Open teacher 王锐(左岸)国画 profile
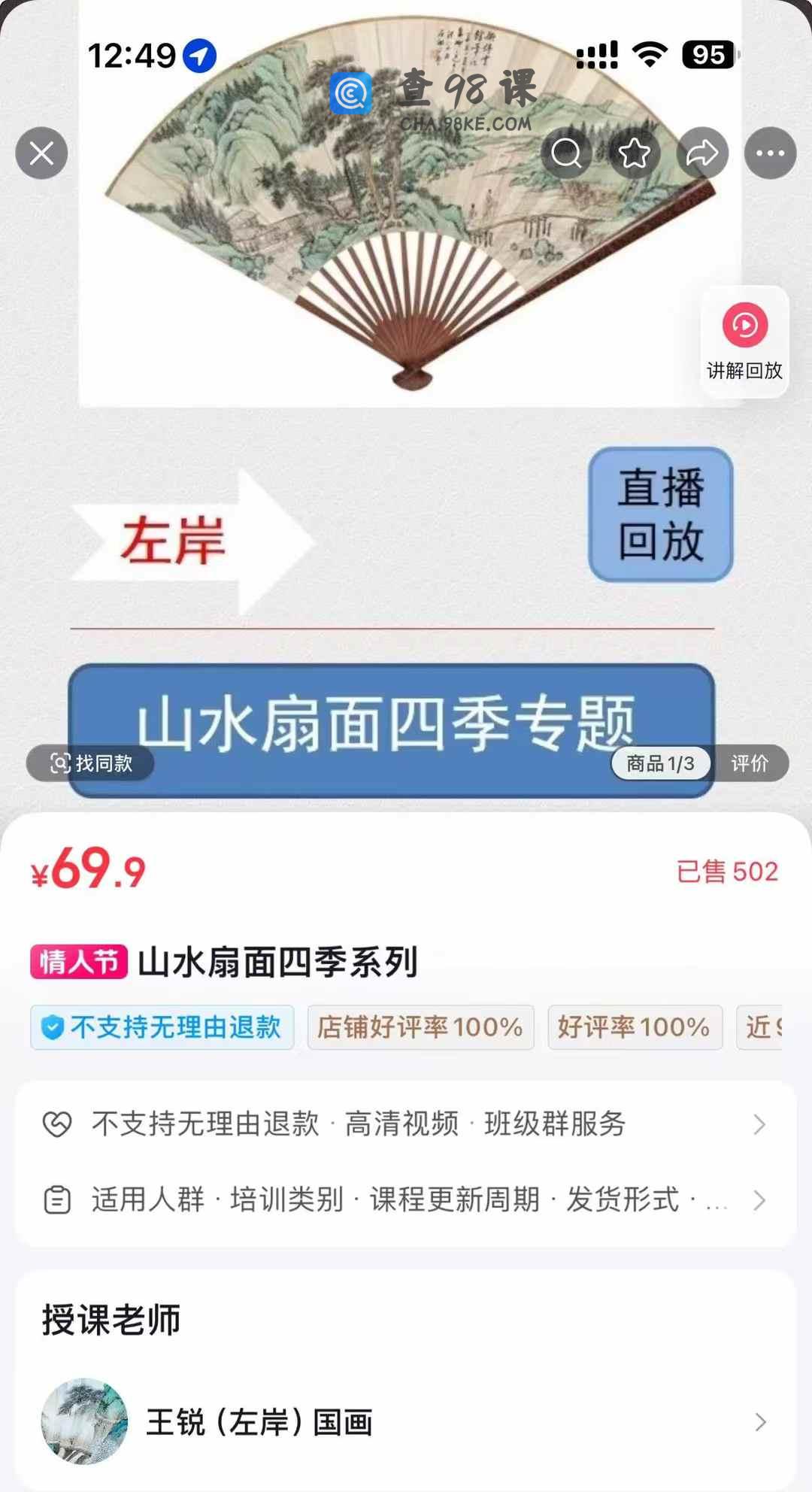The image size is (812, 1492). pos(406,1421)
